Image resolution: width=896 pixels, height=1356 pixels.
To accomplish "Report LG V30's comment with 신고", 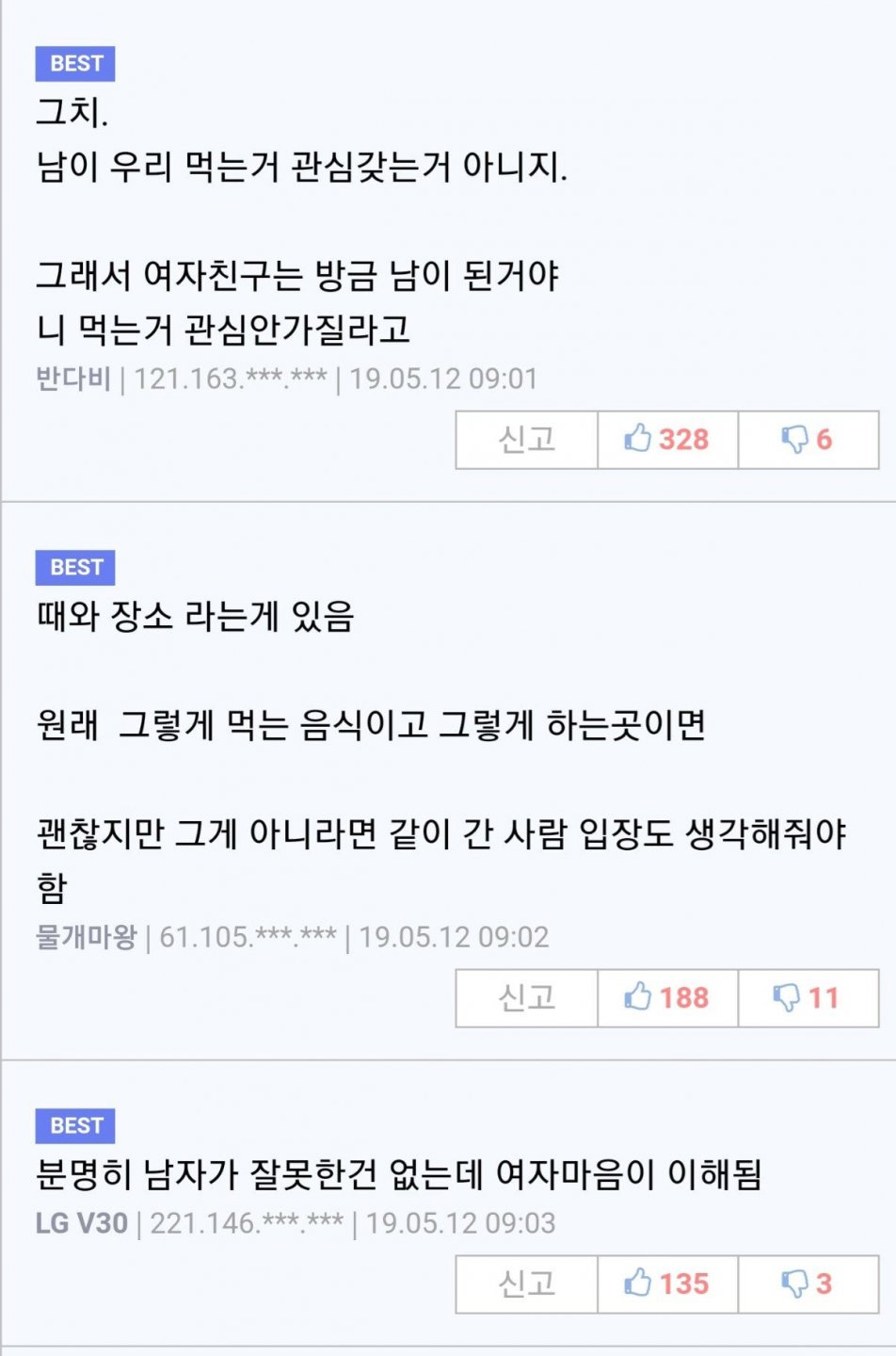I will point(526,1283).
